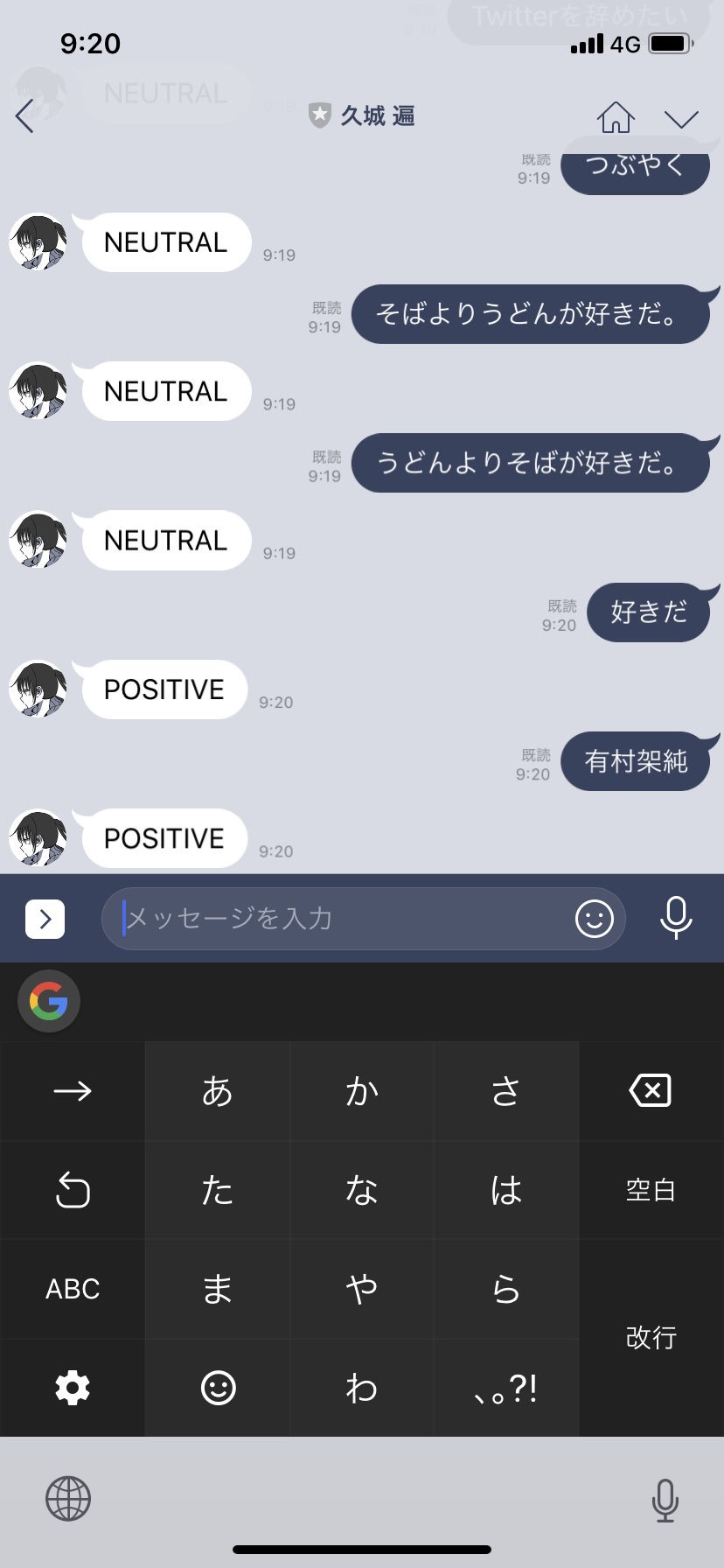Open keyboard settings with the gear icon
Viewport: 724px width, 1568px height.
[71, 1387]
